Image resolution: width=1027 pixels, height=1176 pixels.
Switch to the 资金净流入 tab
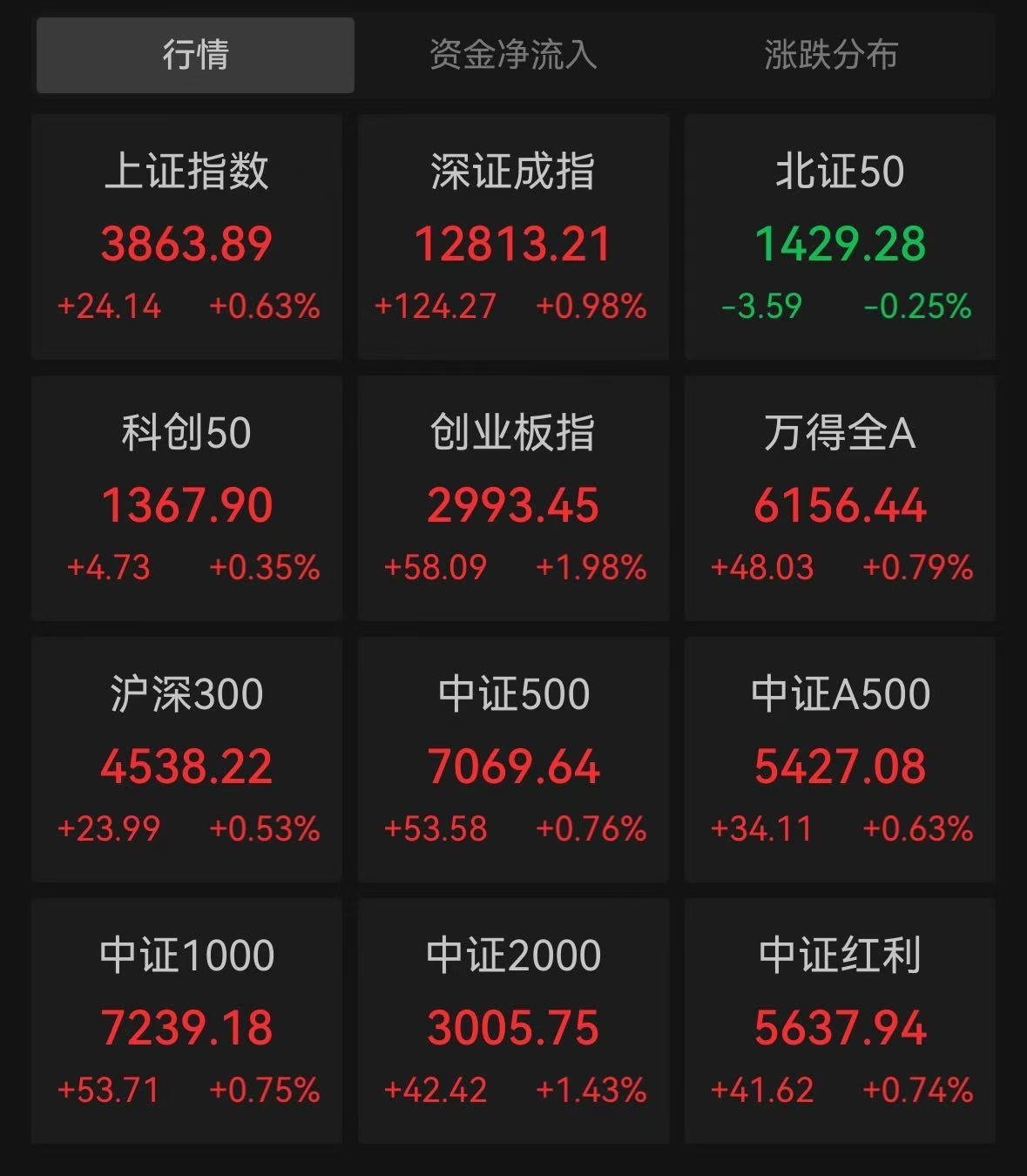coord(513,55)
